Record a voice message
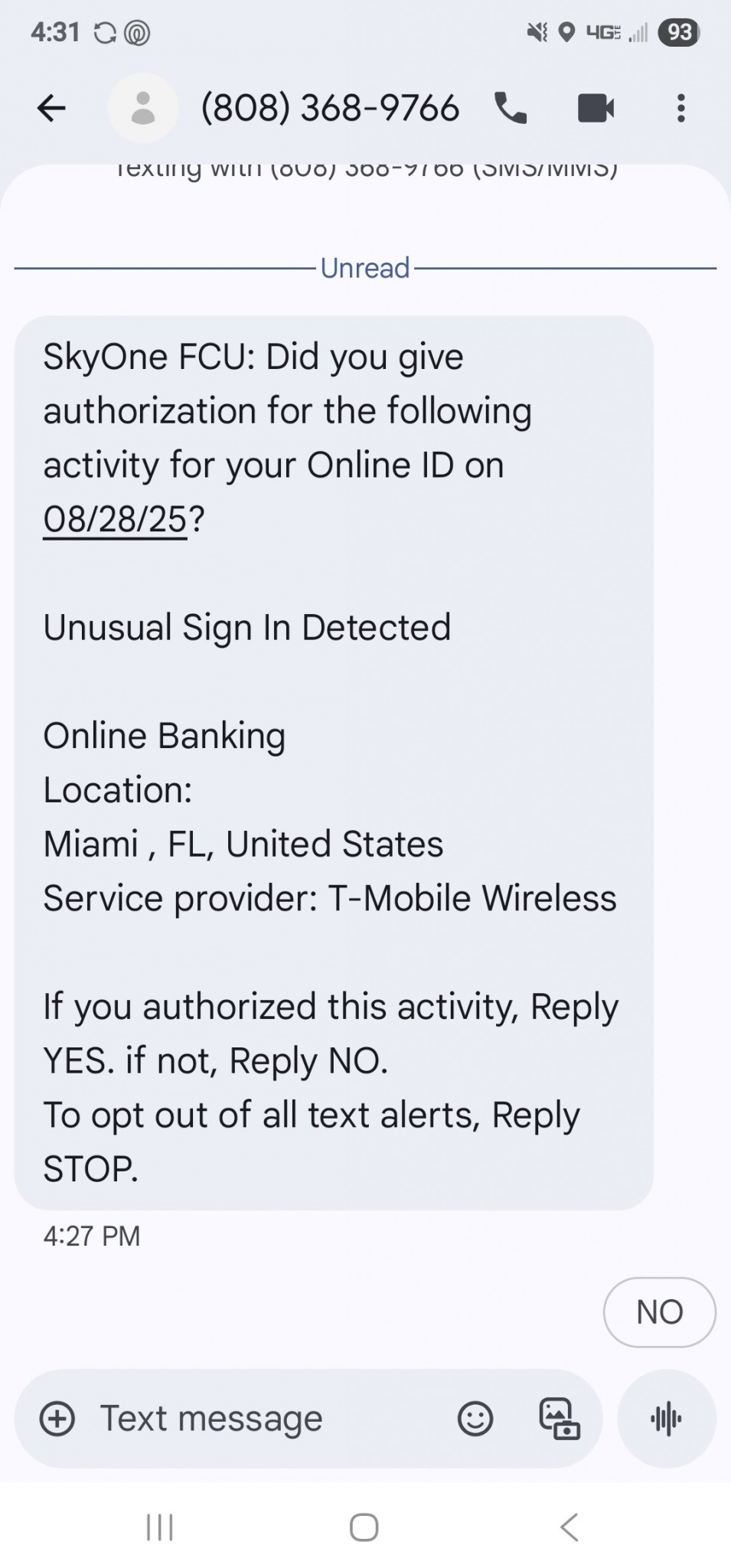Image resolution: width=731 pixels, height=1568 pixels. click(x=666, y=1419)
